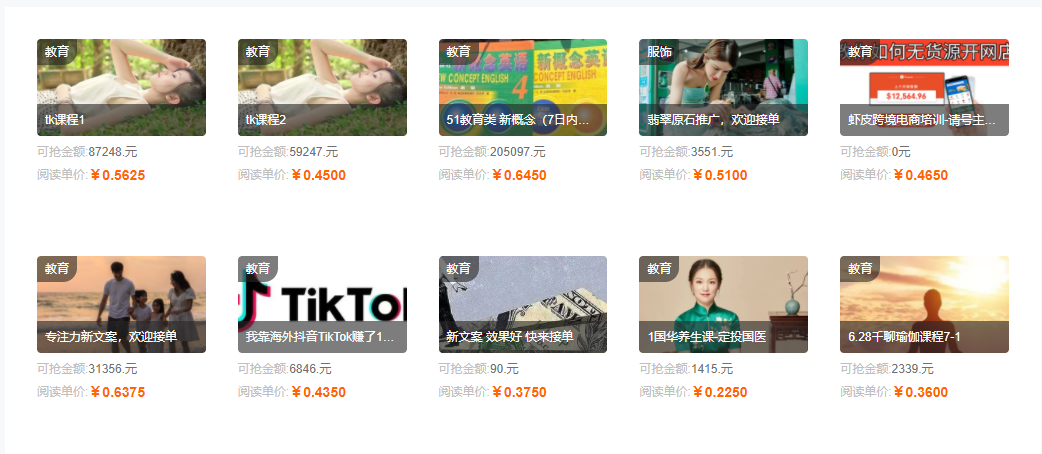
Task: Open the tk课程1 card
Action: pos(121,87)
